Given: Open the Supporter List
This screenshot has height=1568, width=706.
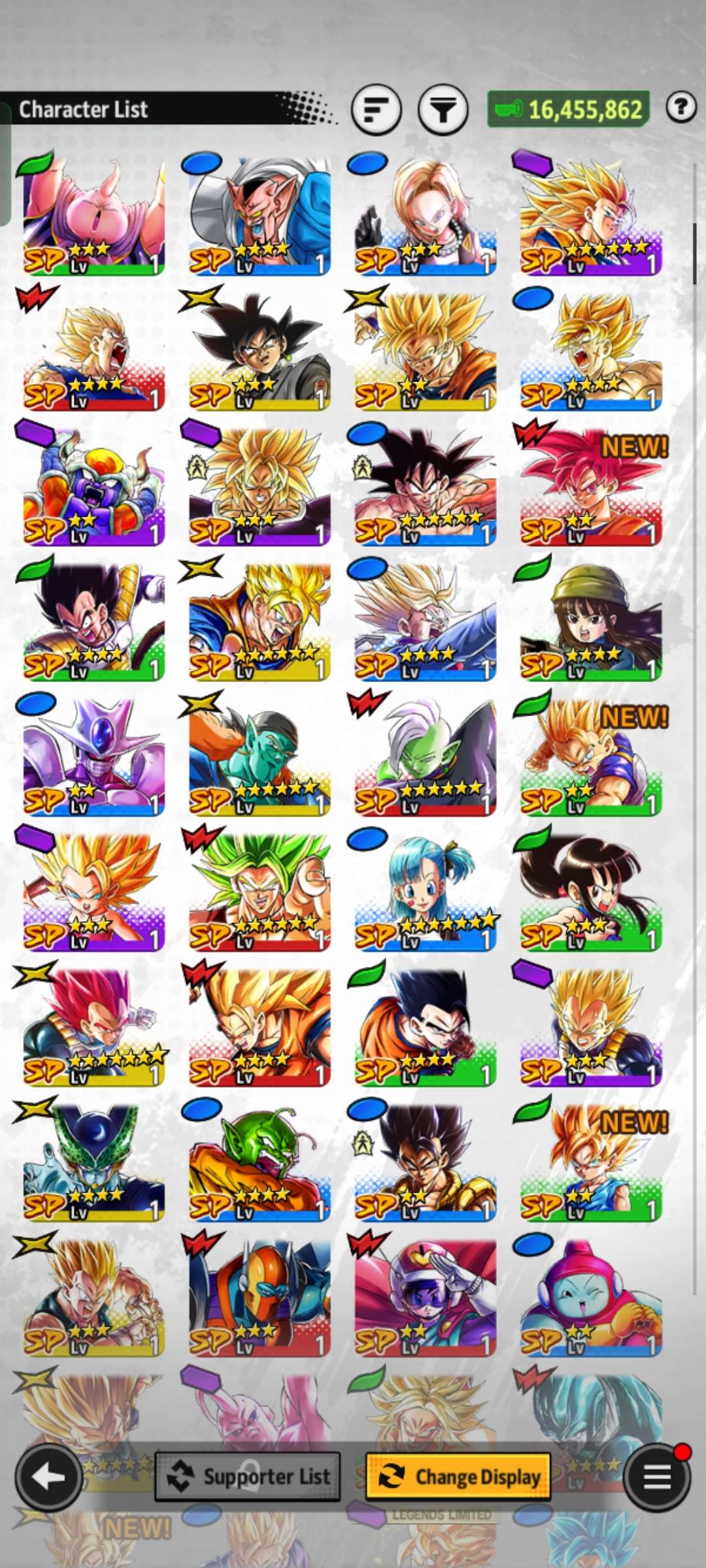Looking at the screenshot, I should pos(248,1476).
